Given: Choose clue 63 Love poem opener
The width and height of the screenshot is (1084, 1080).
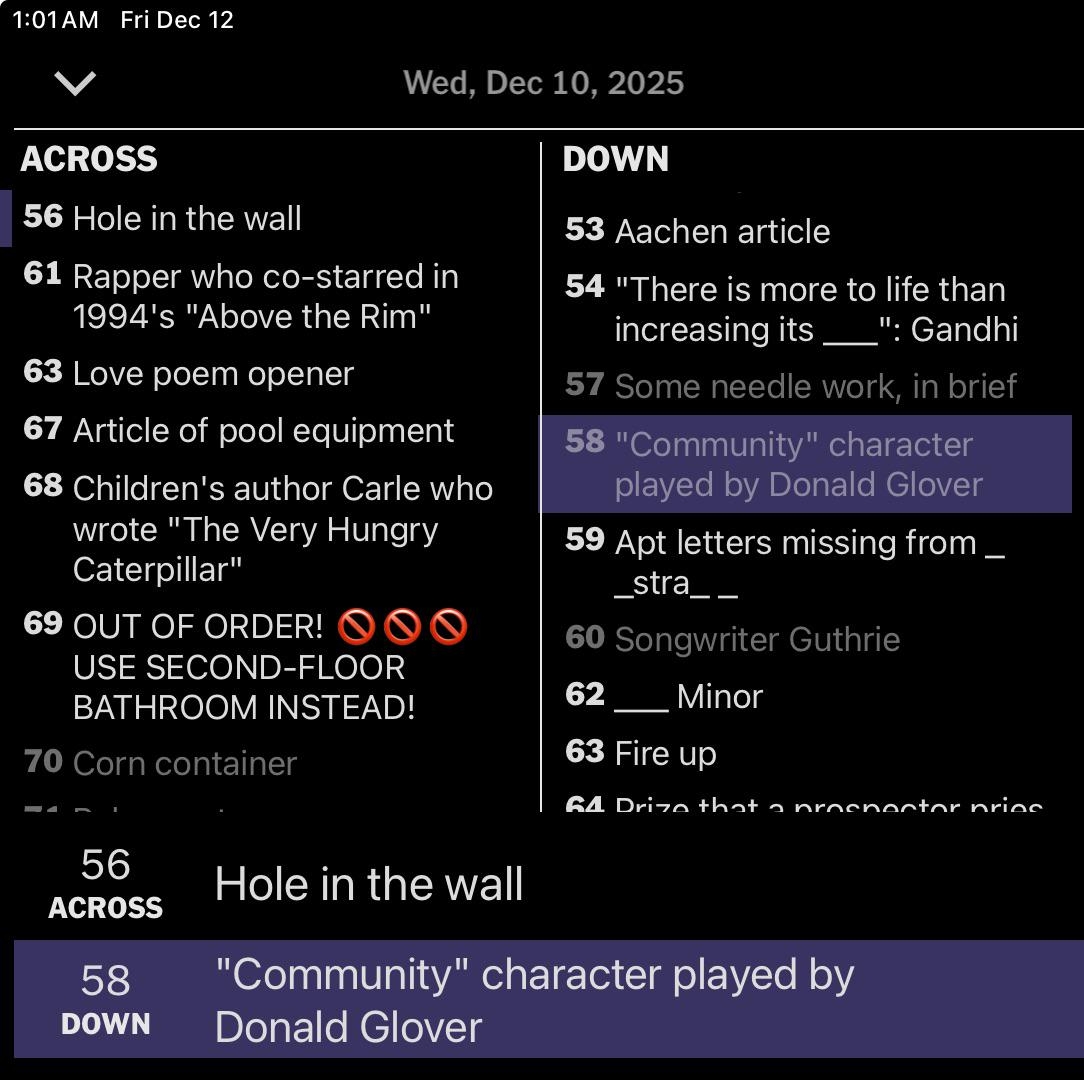Looking at the screenshot, I should [213, 374].
